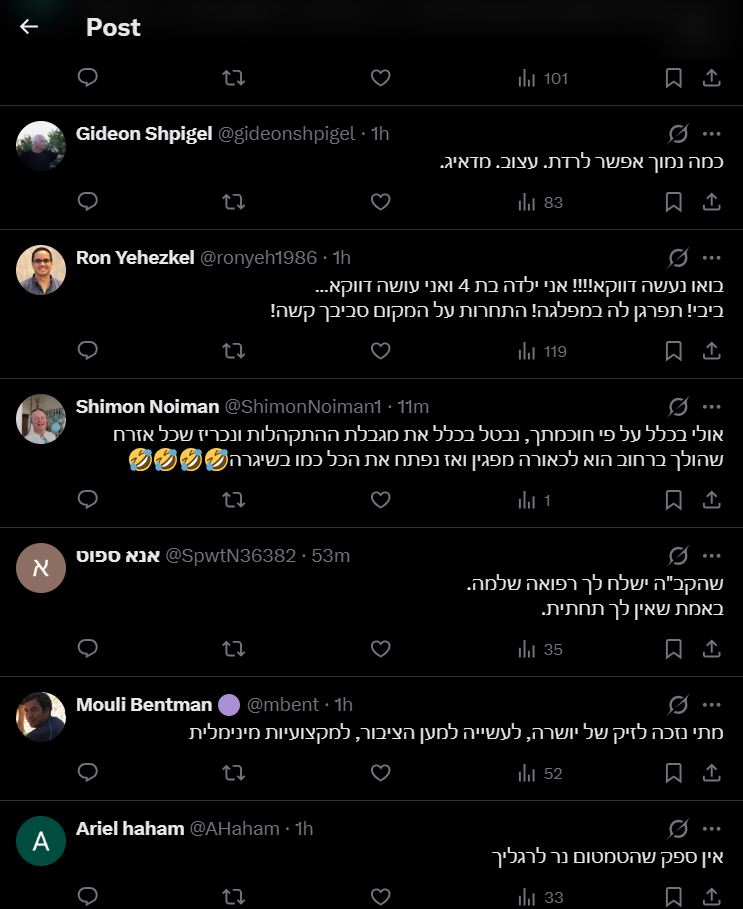The image size is (743, 909).
Task: Open Ariel haham's avatar
Action: (41, 841)
